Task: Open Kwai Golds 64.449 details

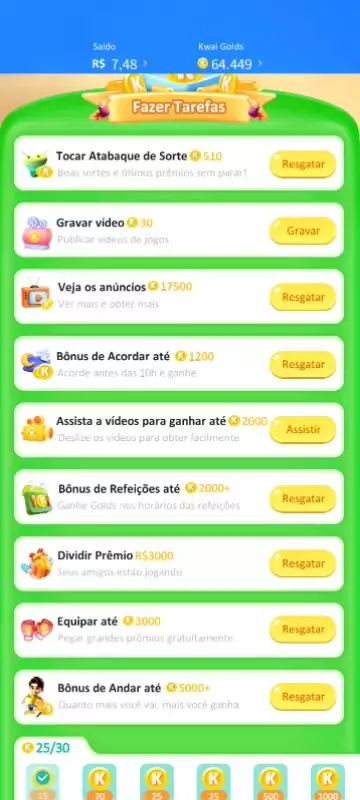Action: (229, 64)
